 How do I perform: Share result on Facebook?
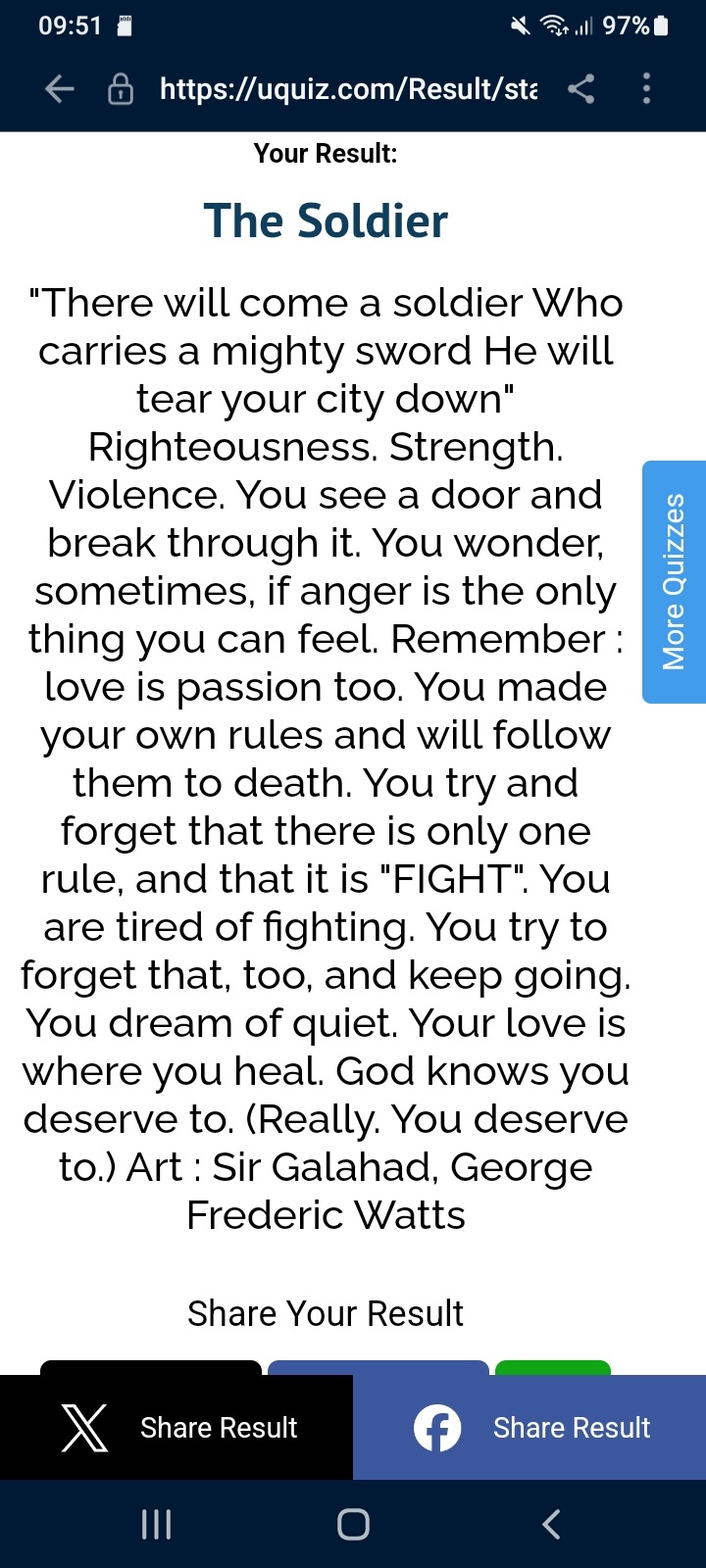tap(529, 1427)
